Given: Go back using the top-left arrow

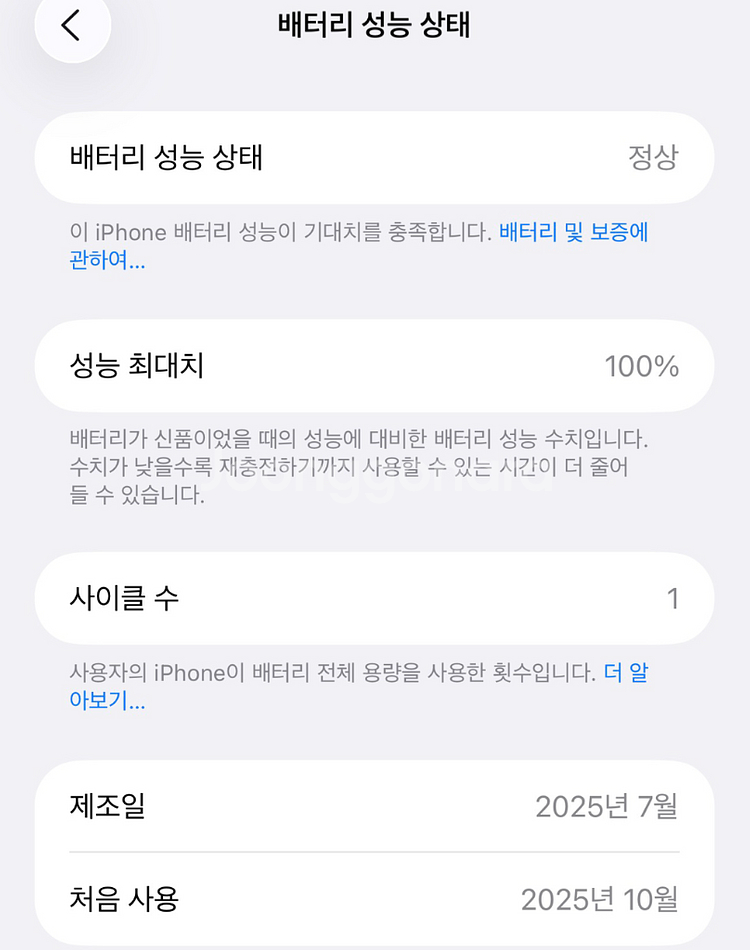Looking at the screenshot, I should point(71,25).
